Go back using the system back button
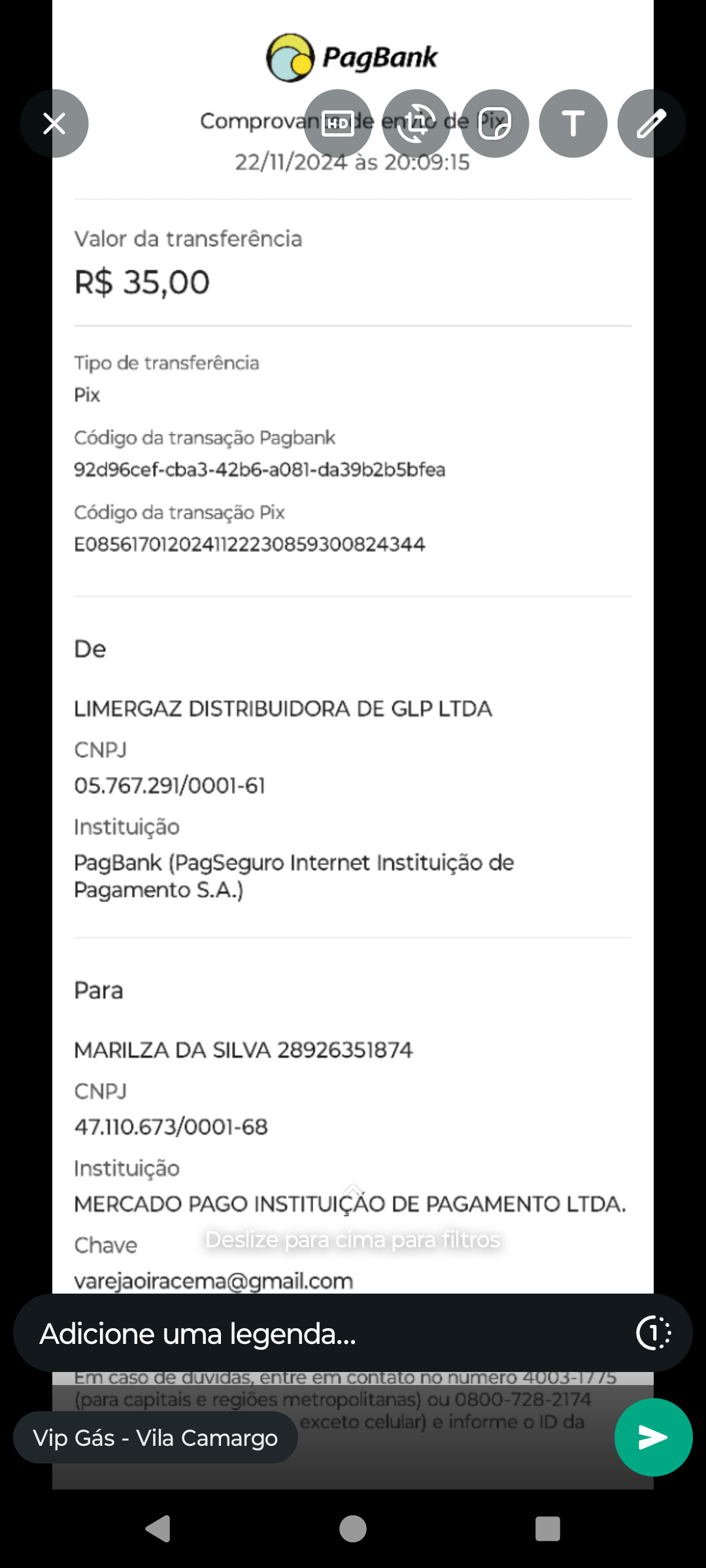The height and width of the screenshot is (1568, 706). click(158, 1528)
